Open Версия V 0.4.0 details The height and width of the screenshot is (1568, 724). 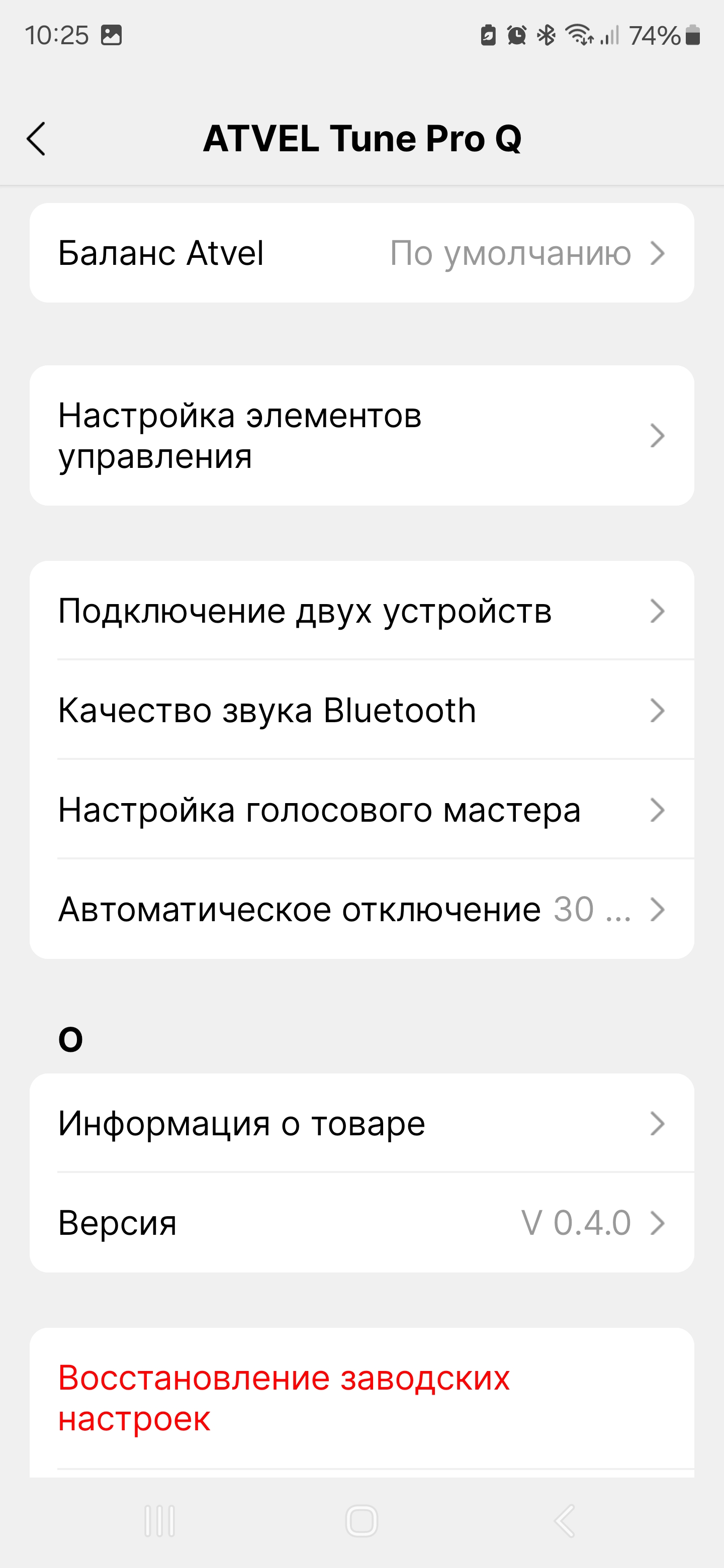tap(361, 1223)
